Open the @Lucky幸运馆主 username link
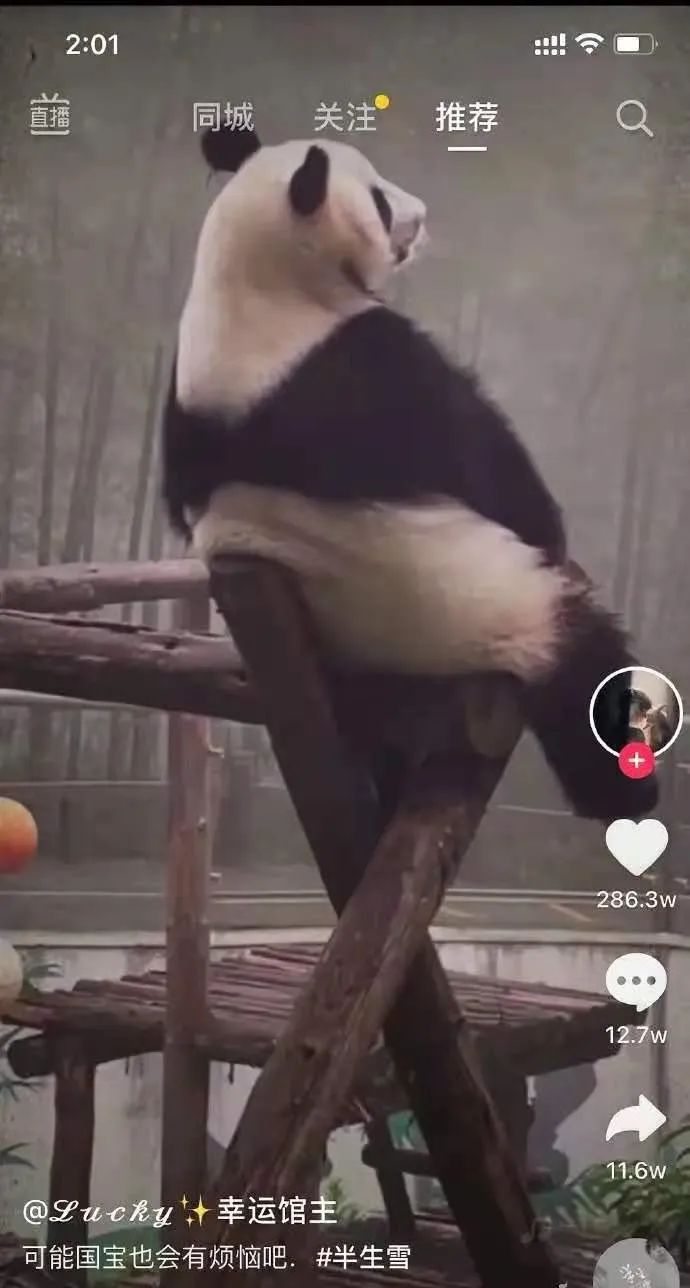 click(x=180, y=1213)
